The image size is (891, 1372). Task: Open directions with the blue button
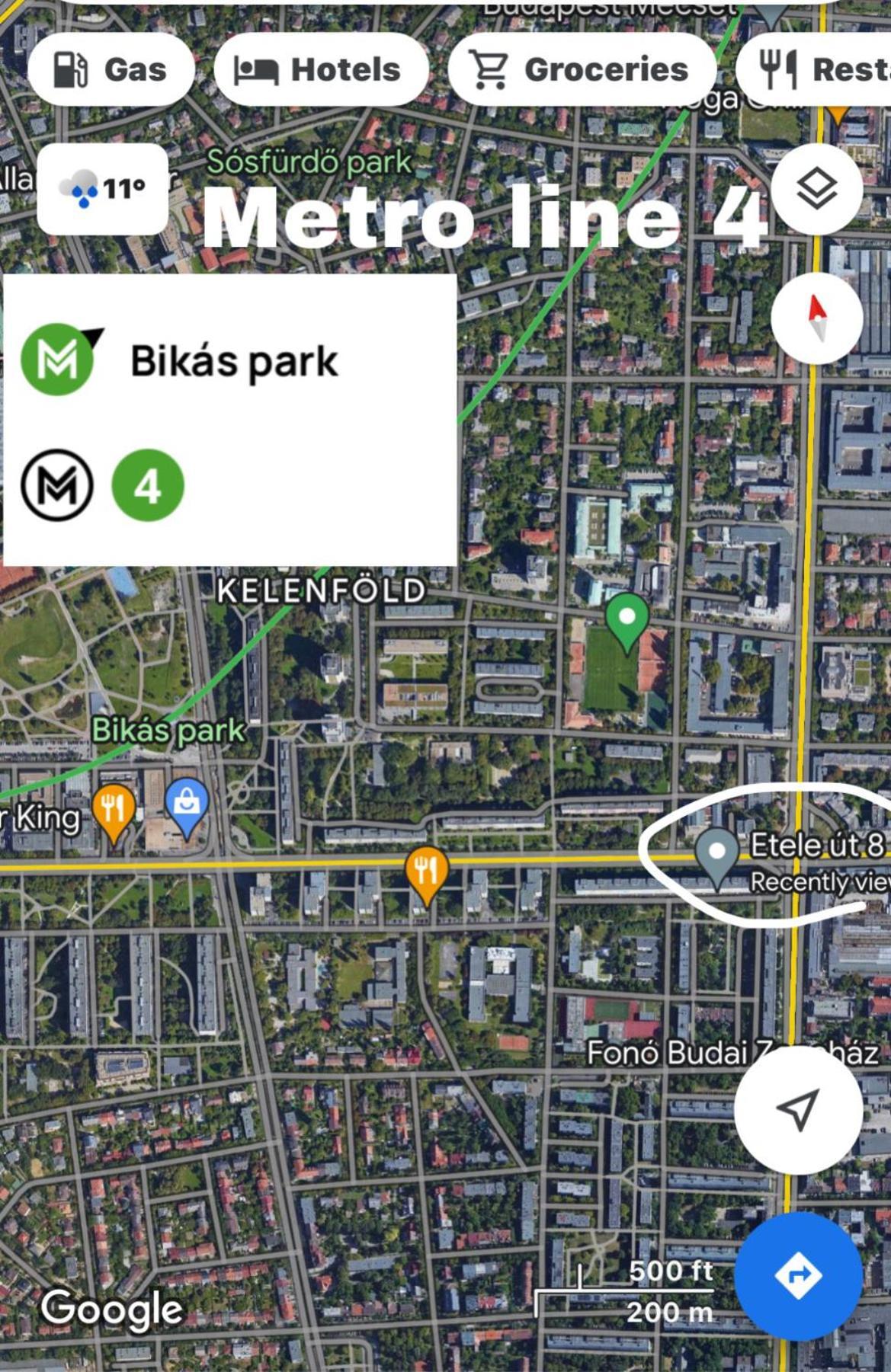[798, 1275]
